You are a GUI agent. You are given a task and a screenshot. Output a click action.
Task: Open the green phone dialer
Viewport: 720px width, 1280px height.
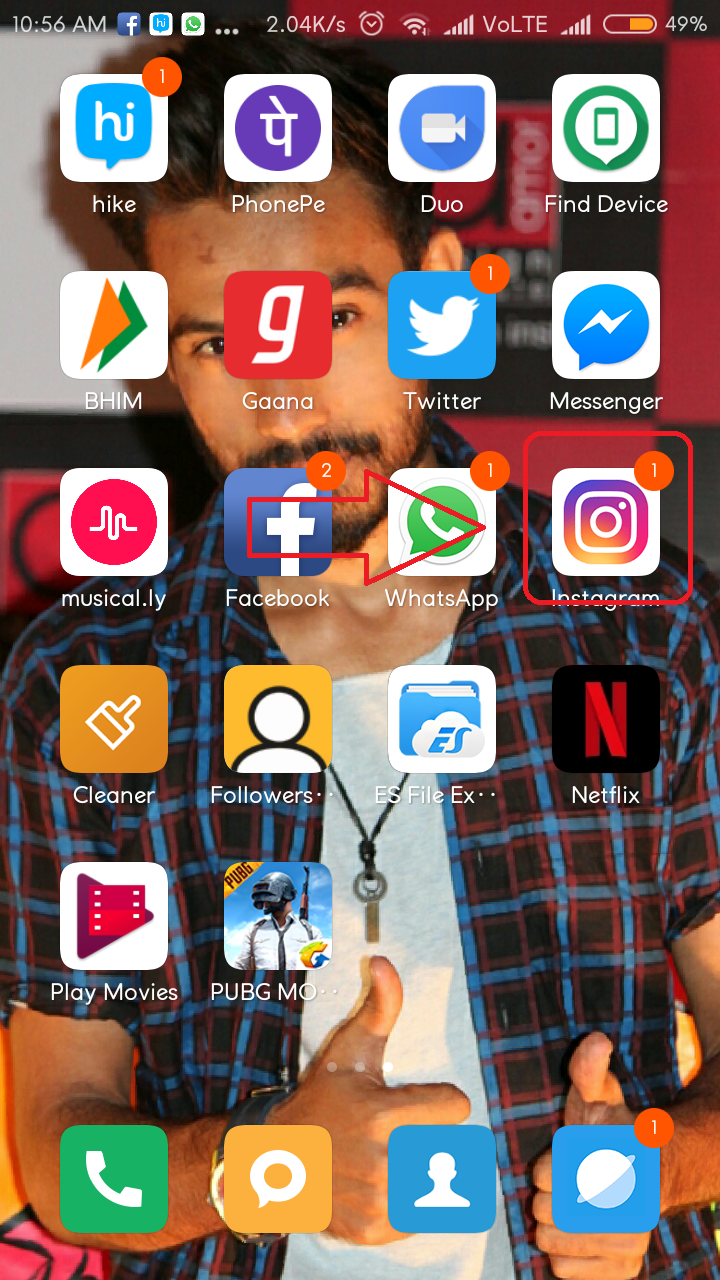point(114,1179)
